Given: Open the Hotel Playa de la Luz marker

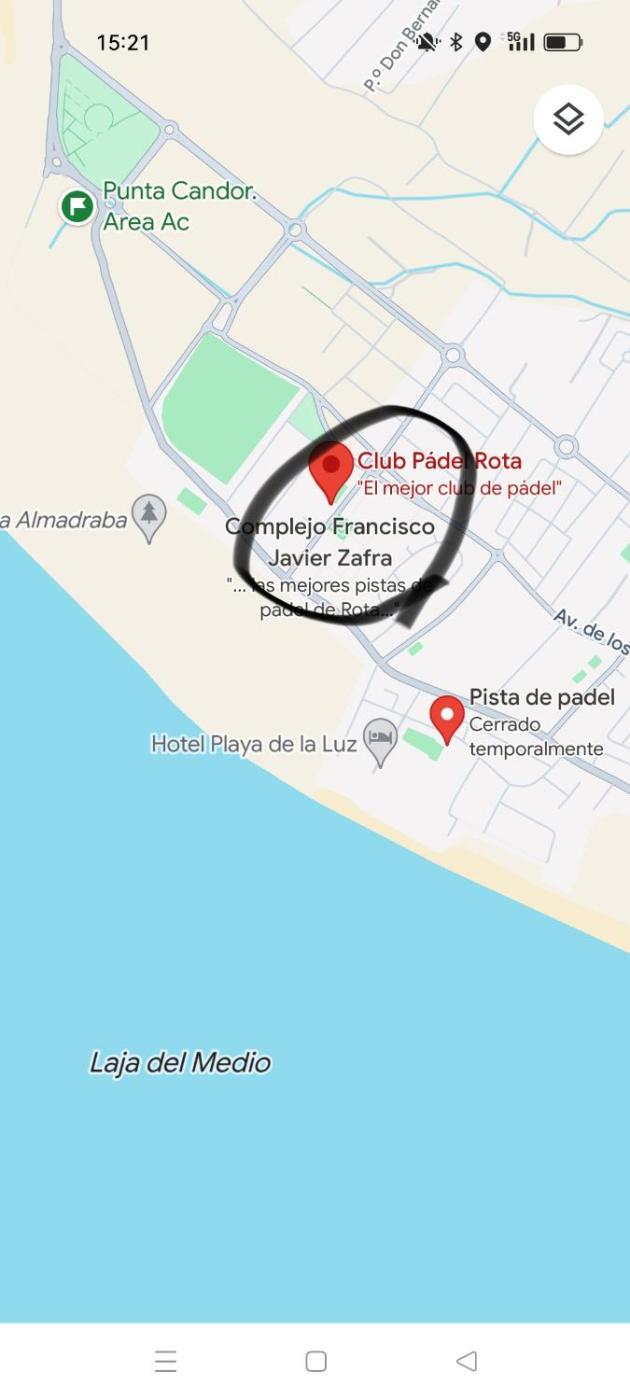Looking at the screenshot, I should point(380,741).
